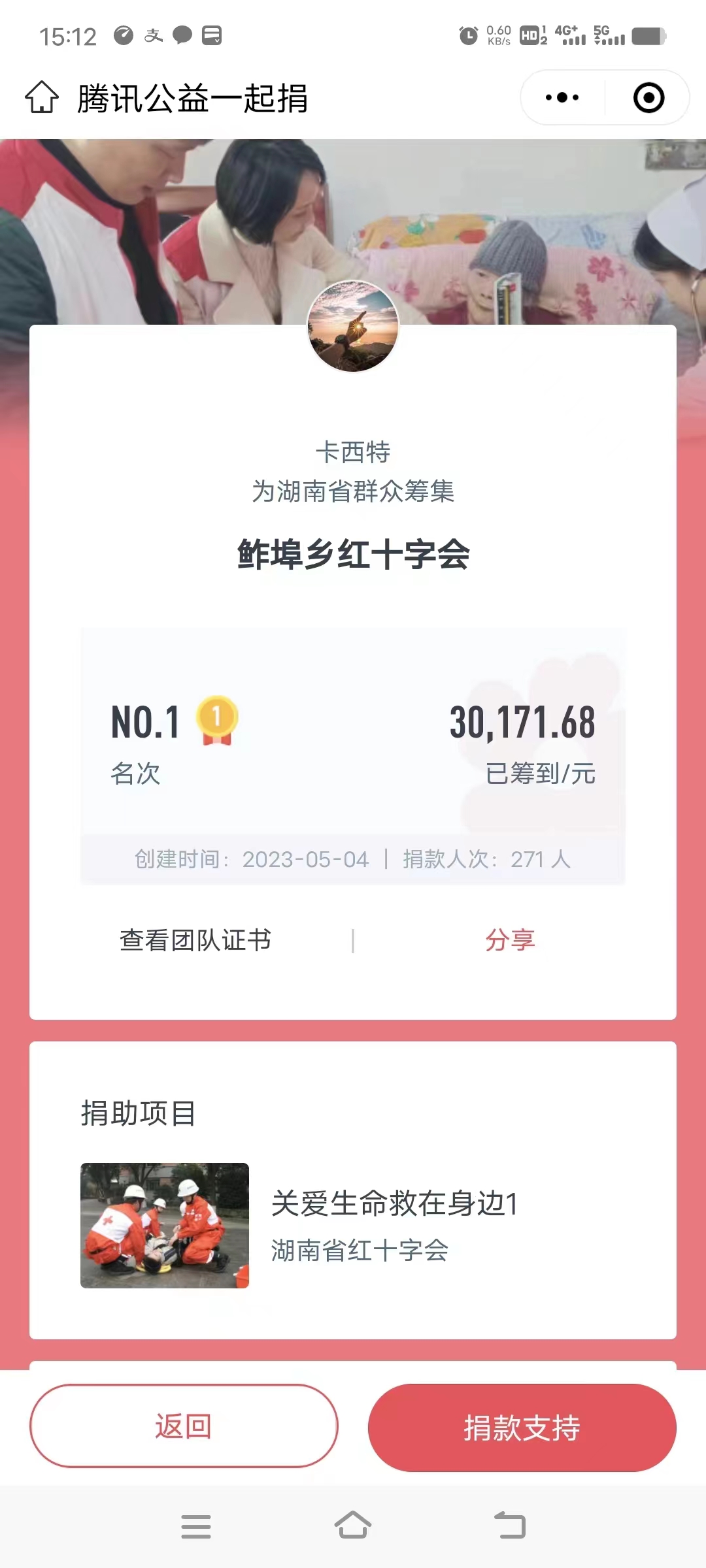The height and width of the screenshot is (1568, 706).
Task: Tap the 返回 button
Action: (184, 1427)
